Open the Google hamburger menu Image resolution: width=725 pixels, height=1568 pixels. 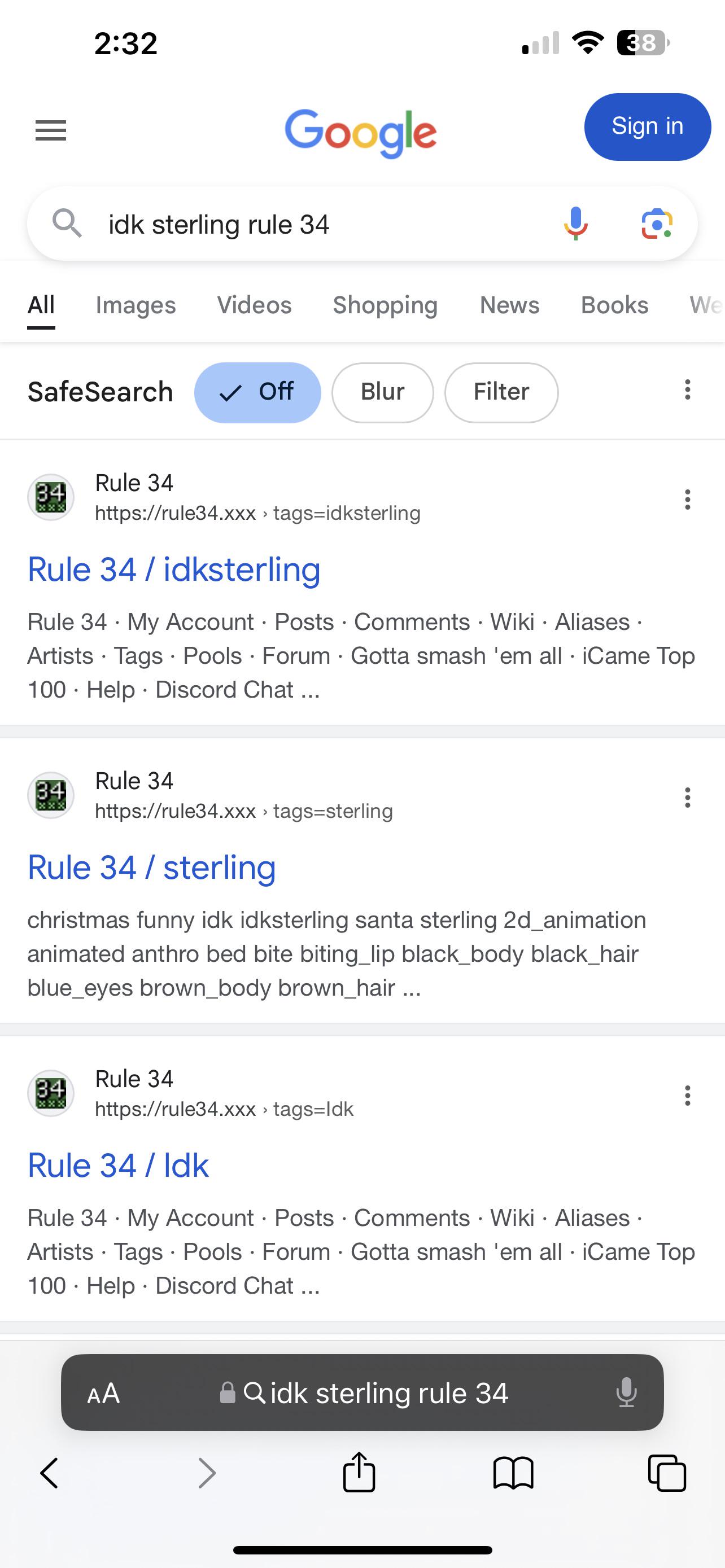click(x=50, y=130)
